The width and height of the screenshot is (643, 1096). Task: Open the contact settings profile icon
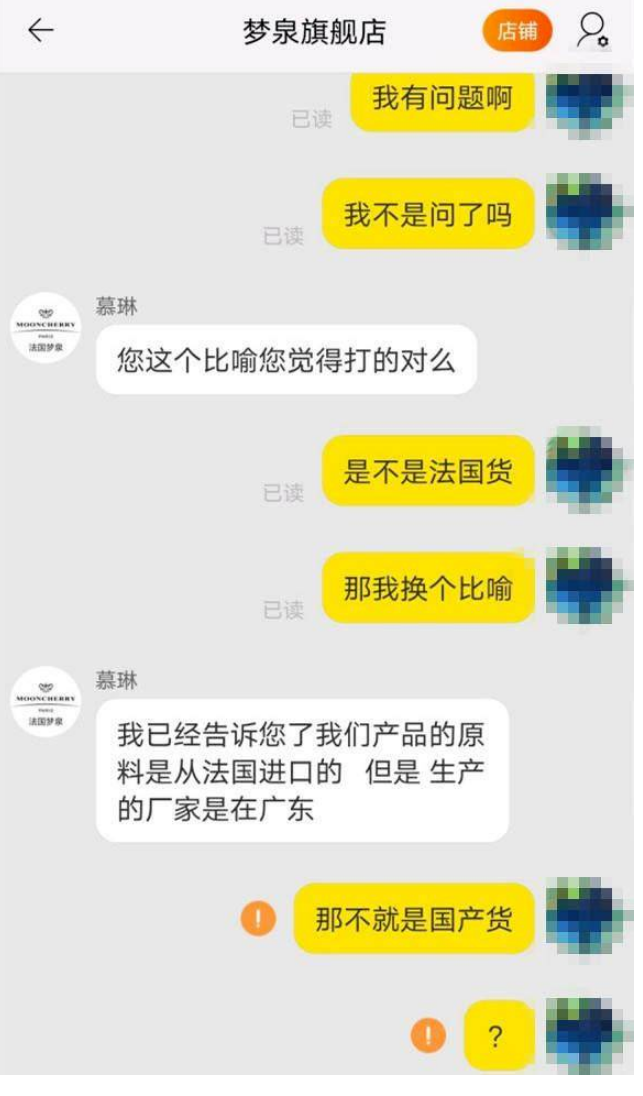[x=592, y=31]
